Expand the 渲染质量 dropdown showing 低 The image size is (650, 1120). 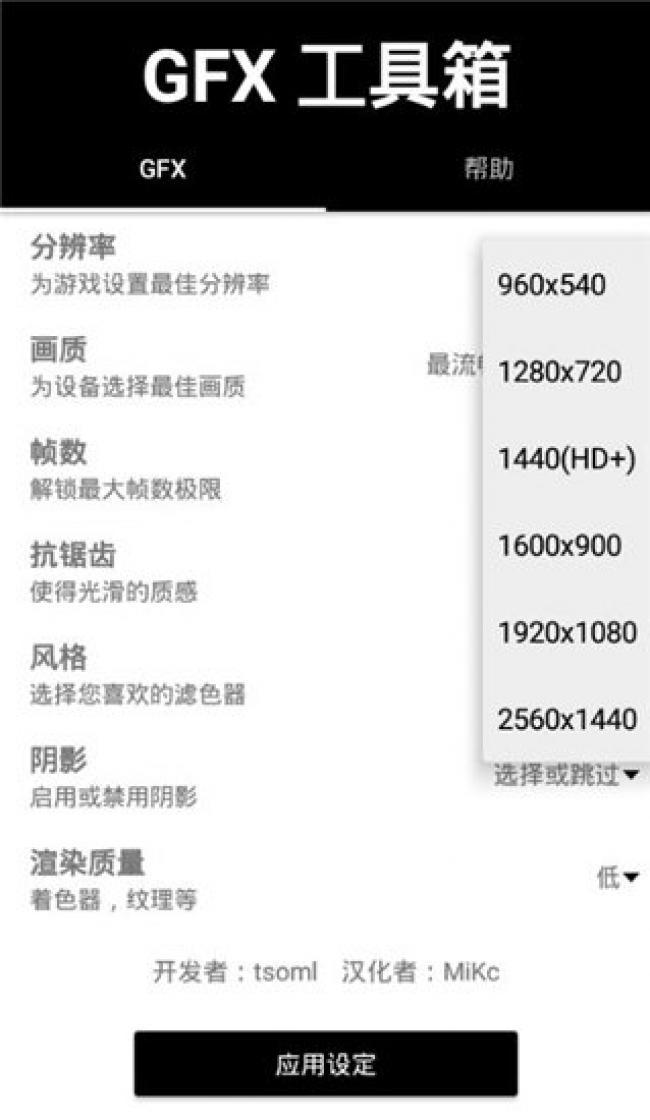tap(617, 877)
